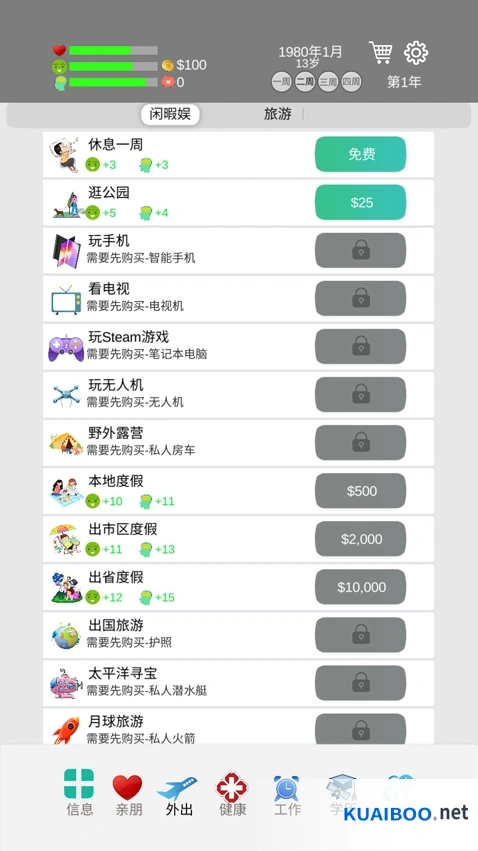Open the shopping cart store
The height and width of the screenshot is (851, 478).
[x=380, y=53]
